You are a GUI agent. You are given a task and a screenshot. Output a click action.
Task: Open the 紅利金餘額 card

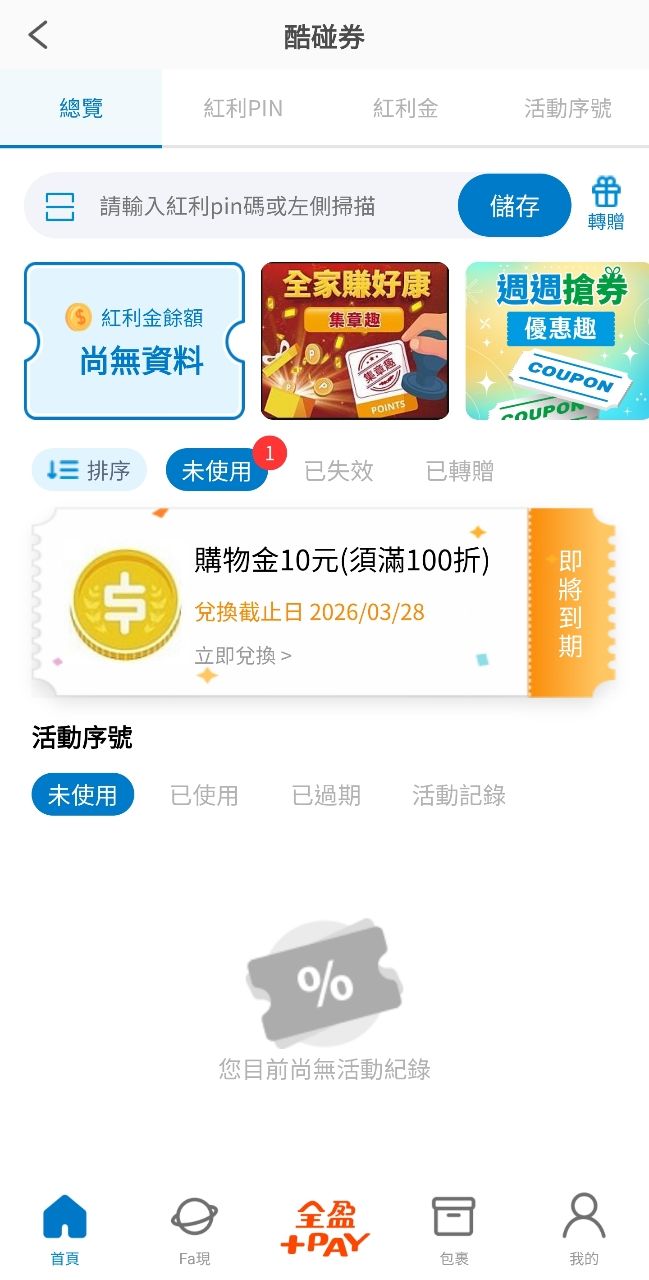(134, 341)
